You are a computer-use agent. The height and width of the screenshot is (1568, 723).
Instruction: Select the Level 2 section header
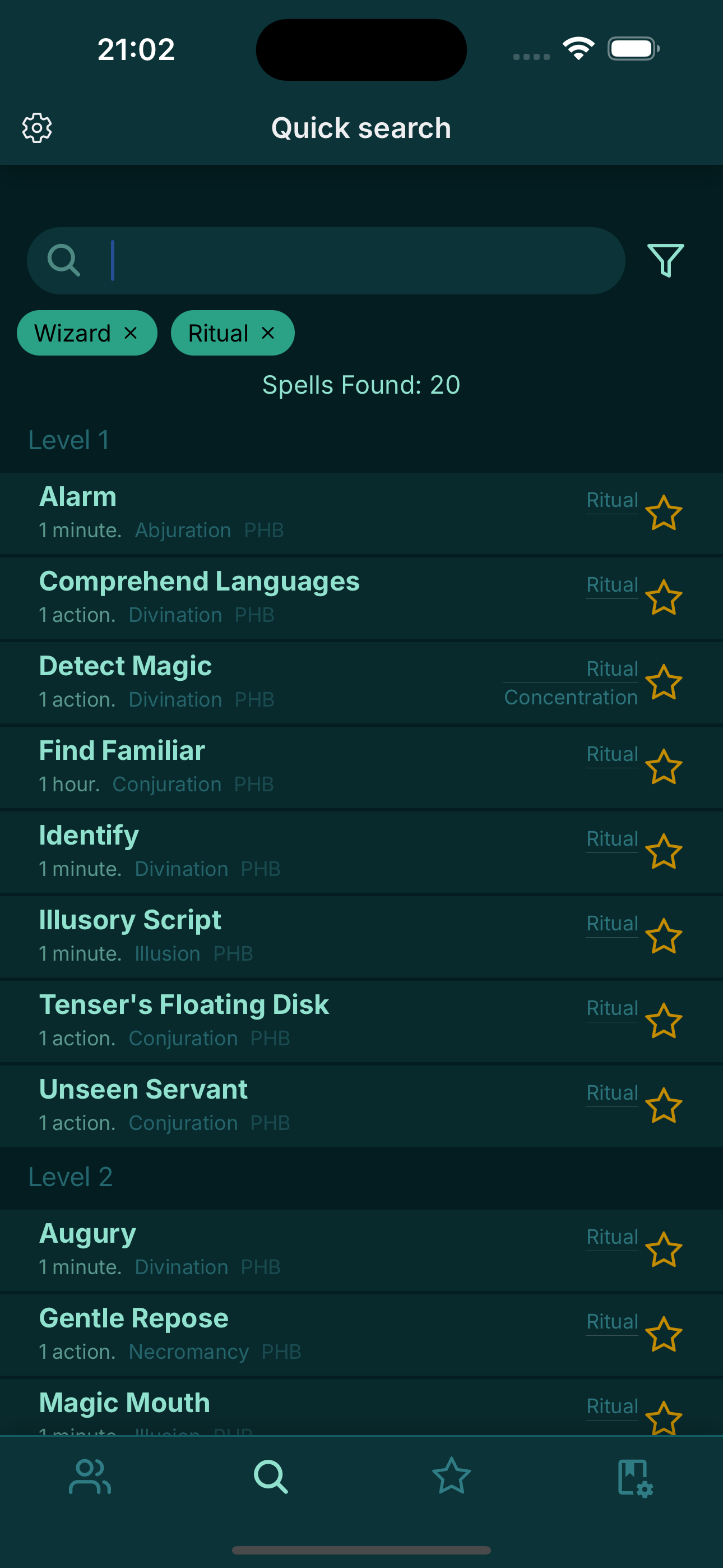point(70,1176)
